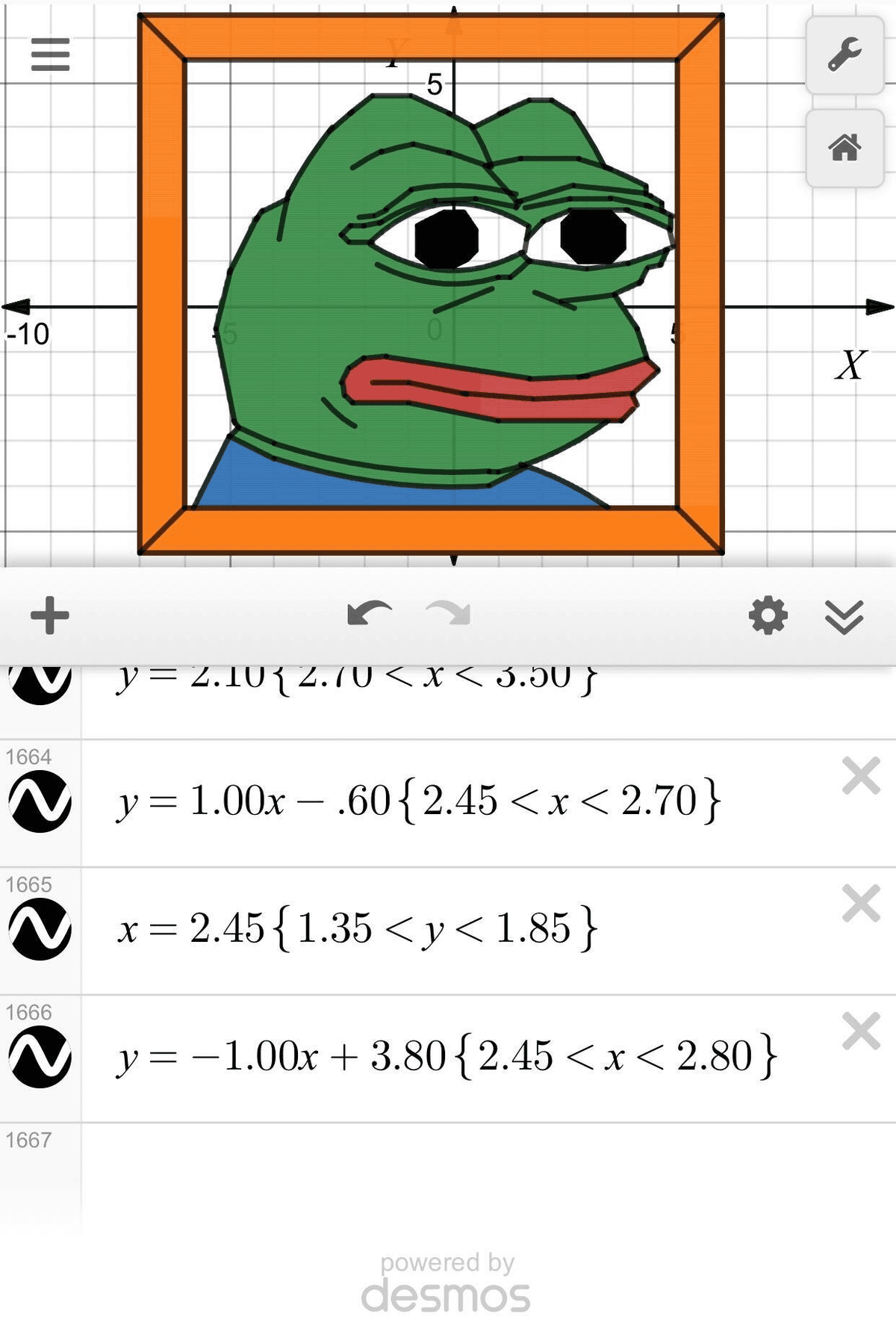This screenshot has height=1328, width=896.
Task: Toggle visibility of expression 1664
Action: pyautogui.click(x=40, y=801)
